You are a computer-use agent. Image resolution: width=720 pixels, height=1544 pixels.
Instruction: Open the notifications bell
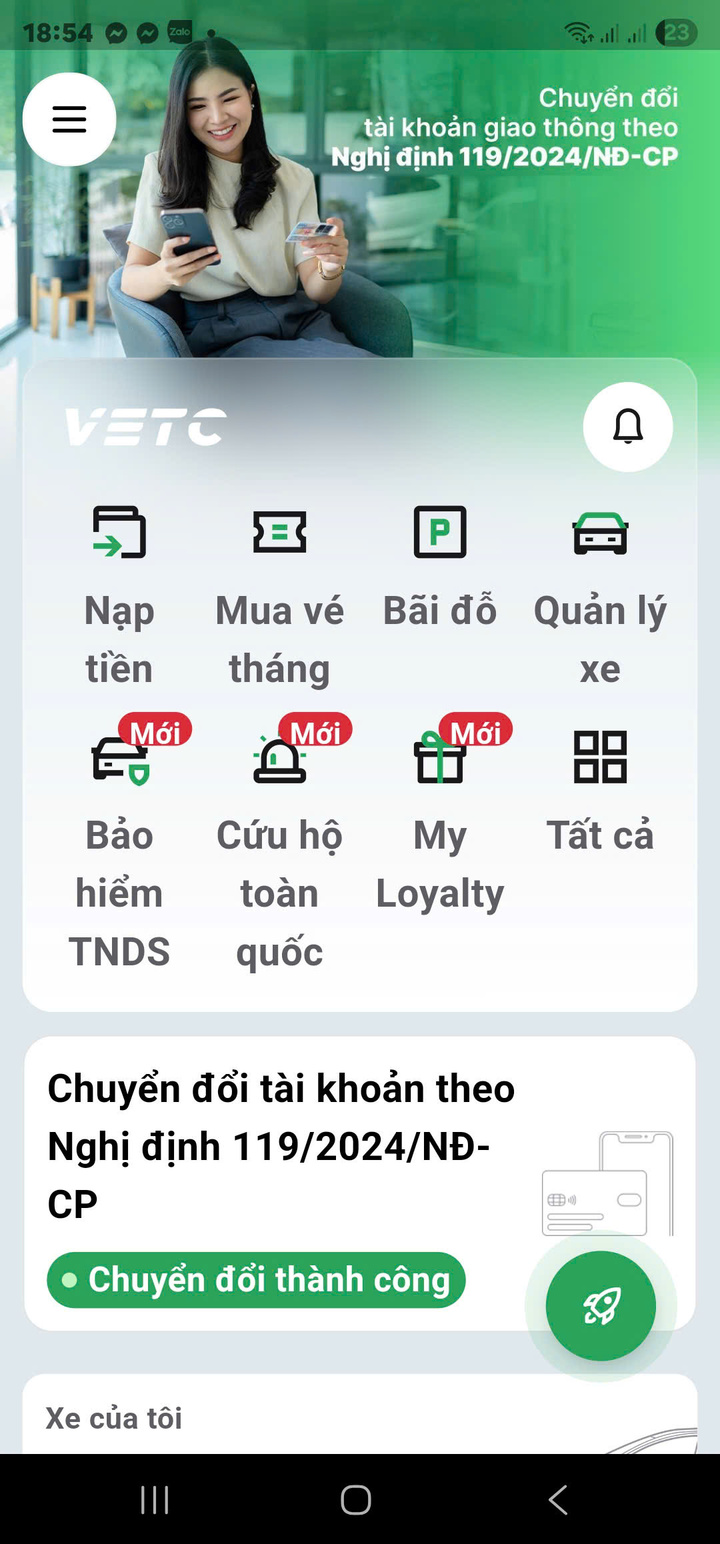pyautogui.click(x=628, y=427)
